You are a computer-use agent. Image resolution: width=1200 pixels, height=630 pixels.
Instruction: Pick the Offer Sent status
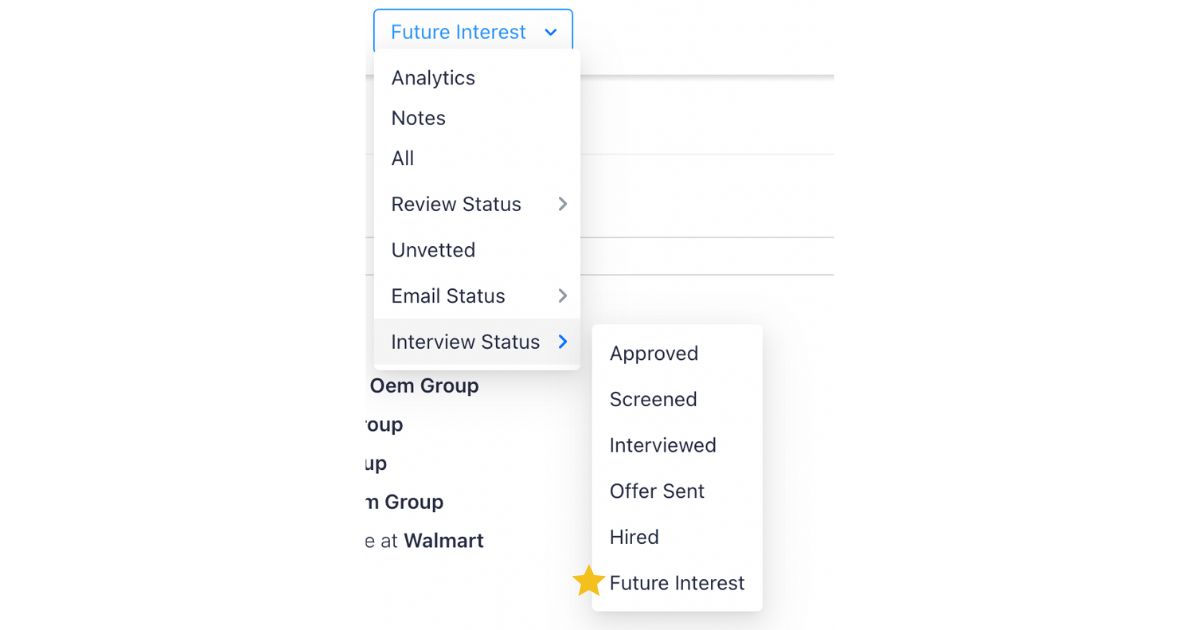click(657, 491)
